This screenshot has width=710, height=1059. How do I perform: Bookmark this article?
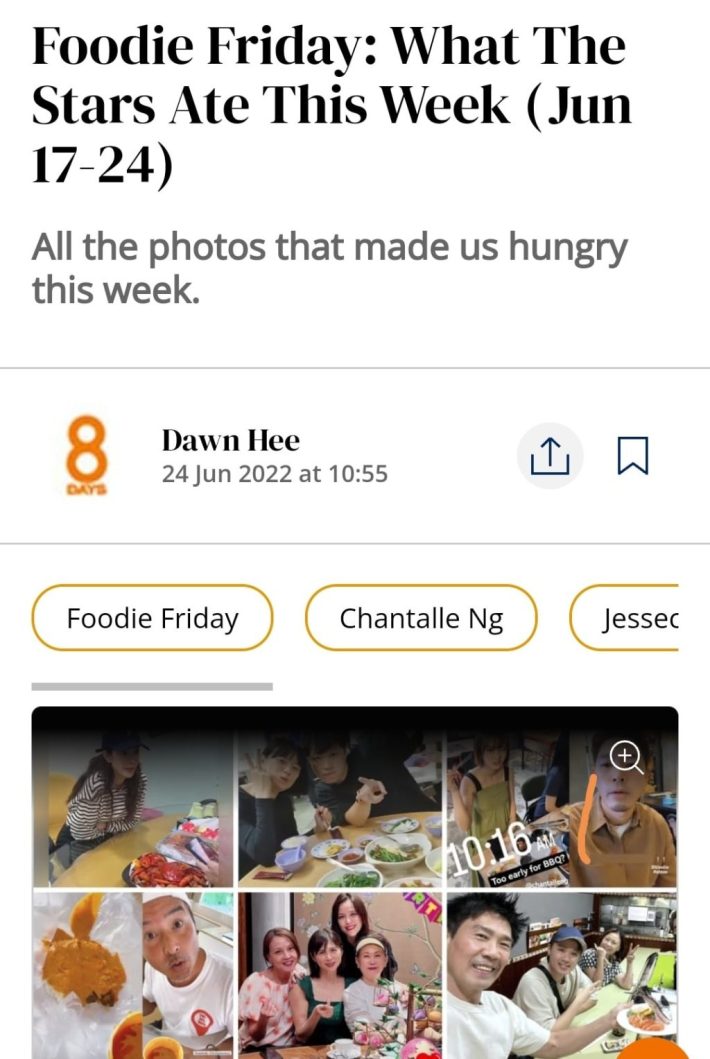633,456
